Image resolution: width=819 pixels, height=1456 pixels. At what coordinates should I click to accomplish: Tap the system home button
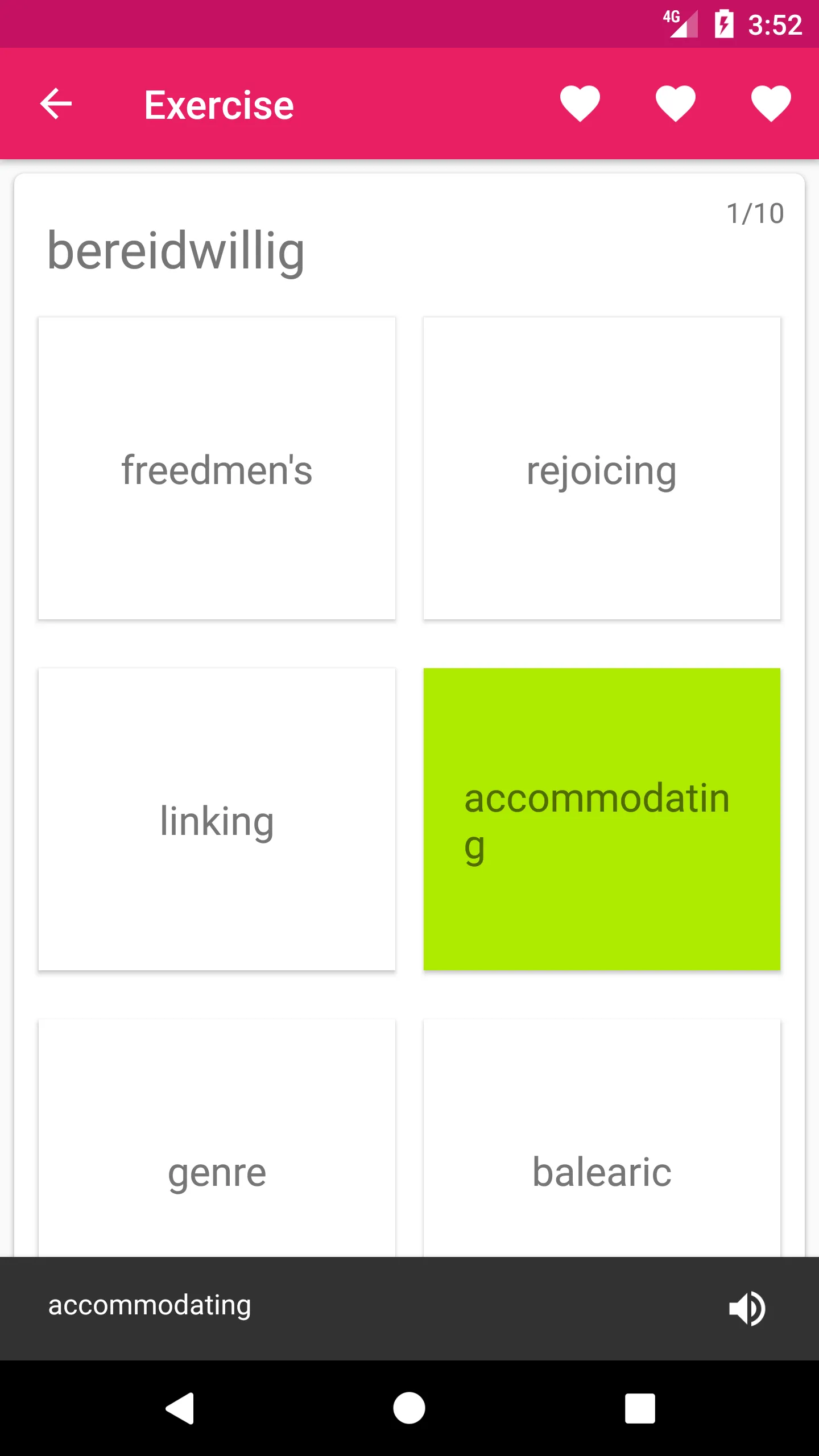(x=409, y=1408)
